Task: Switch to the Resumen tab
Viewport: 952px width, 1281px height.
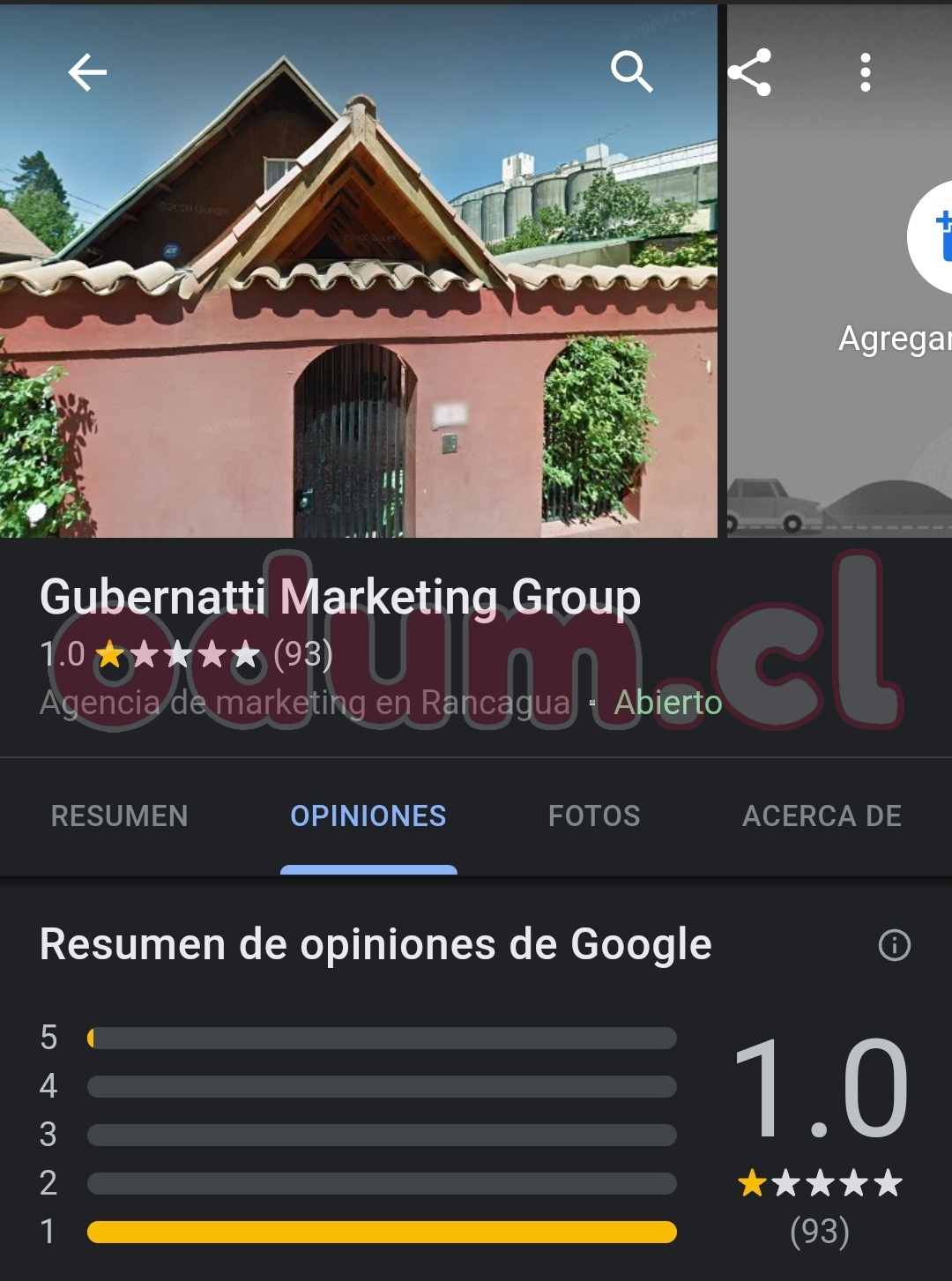Action: pyautogui.click(x=120, y=816)
